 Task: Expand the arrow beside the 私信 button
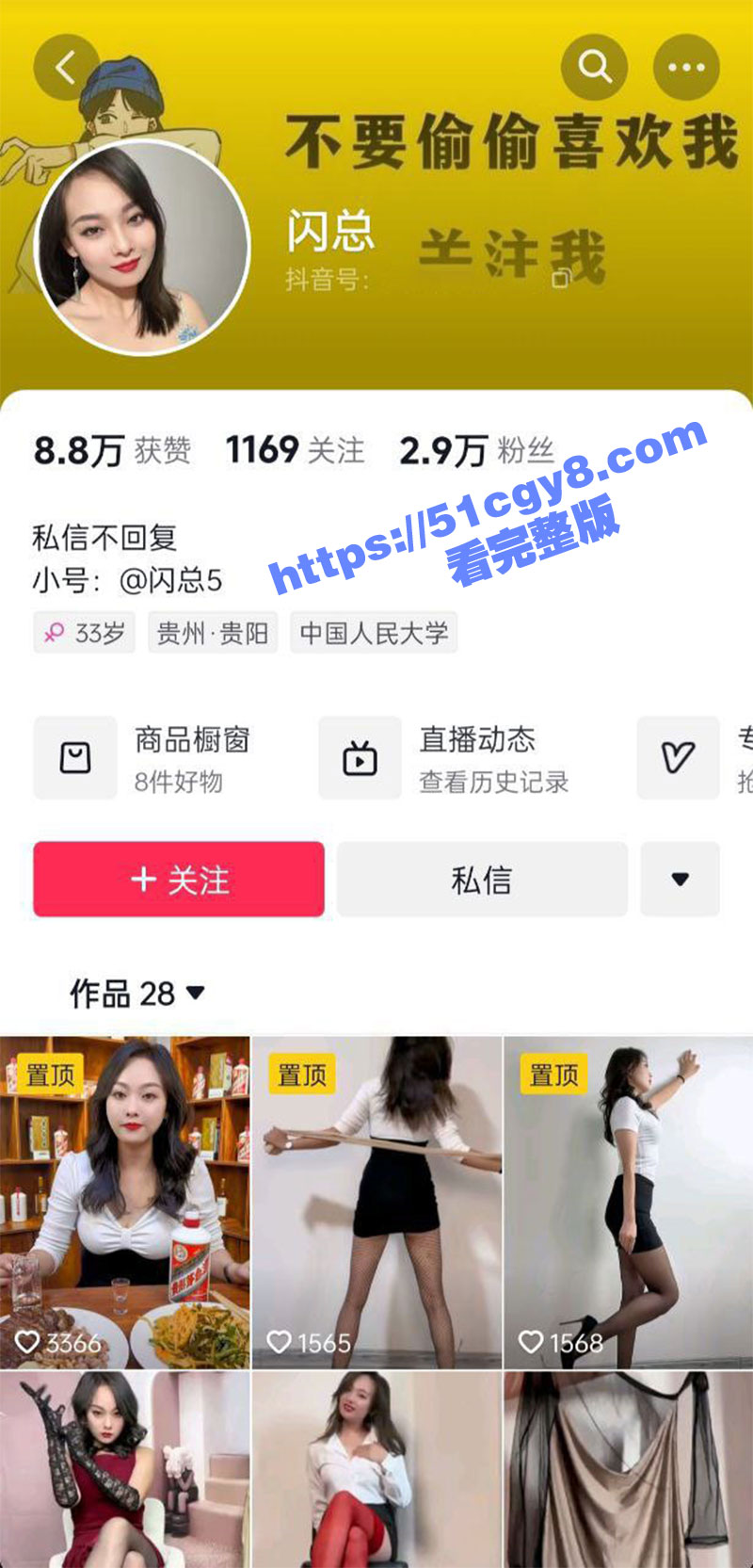pos(680,880)
